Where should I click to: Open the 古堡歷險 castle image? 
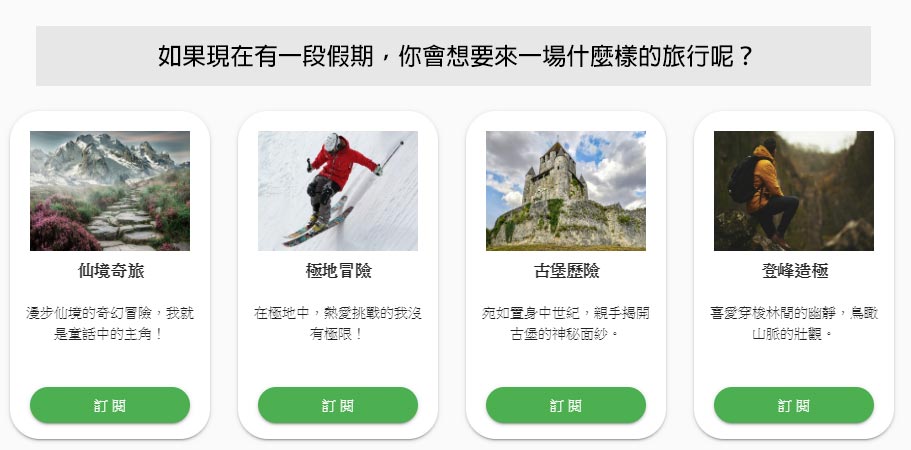(566, 191)
